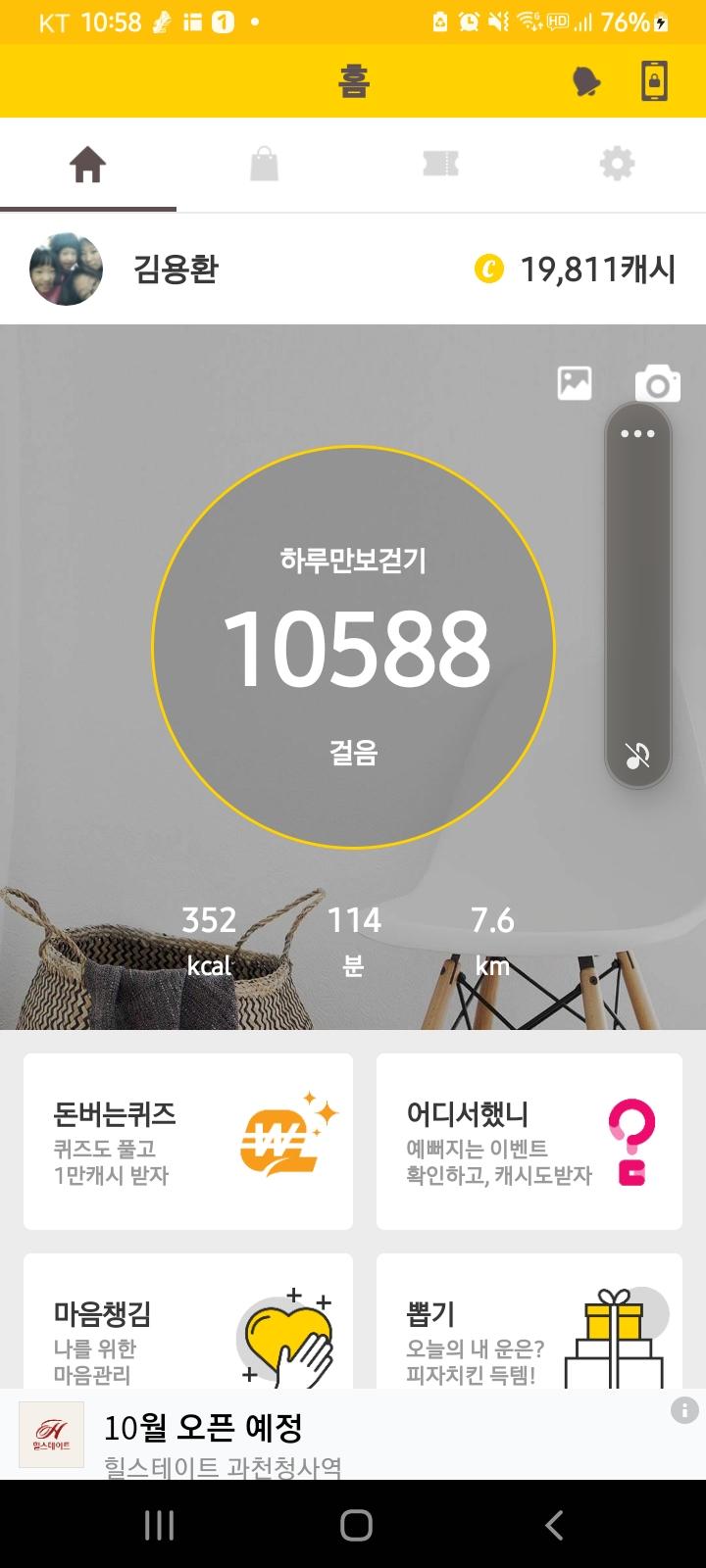The height and width of the screenshot is (1568, 706).
Task: Tap the ad info icon
Action: click(684, 1410)
